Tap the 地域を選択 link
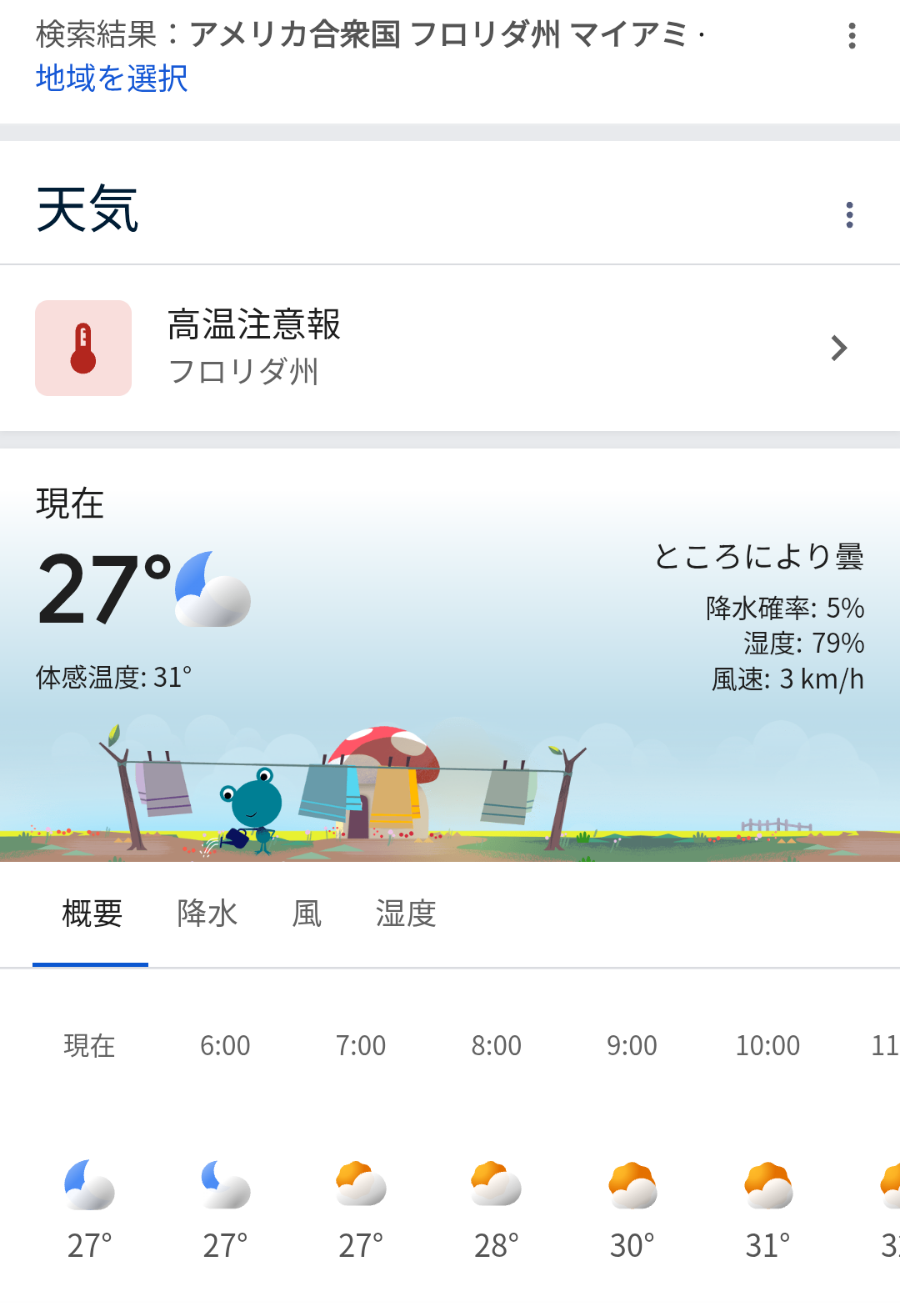 coord(111,78)
